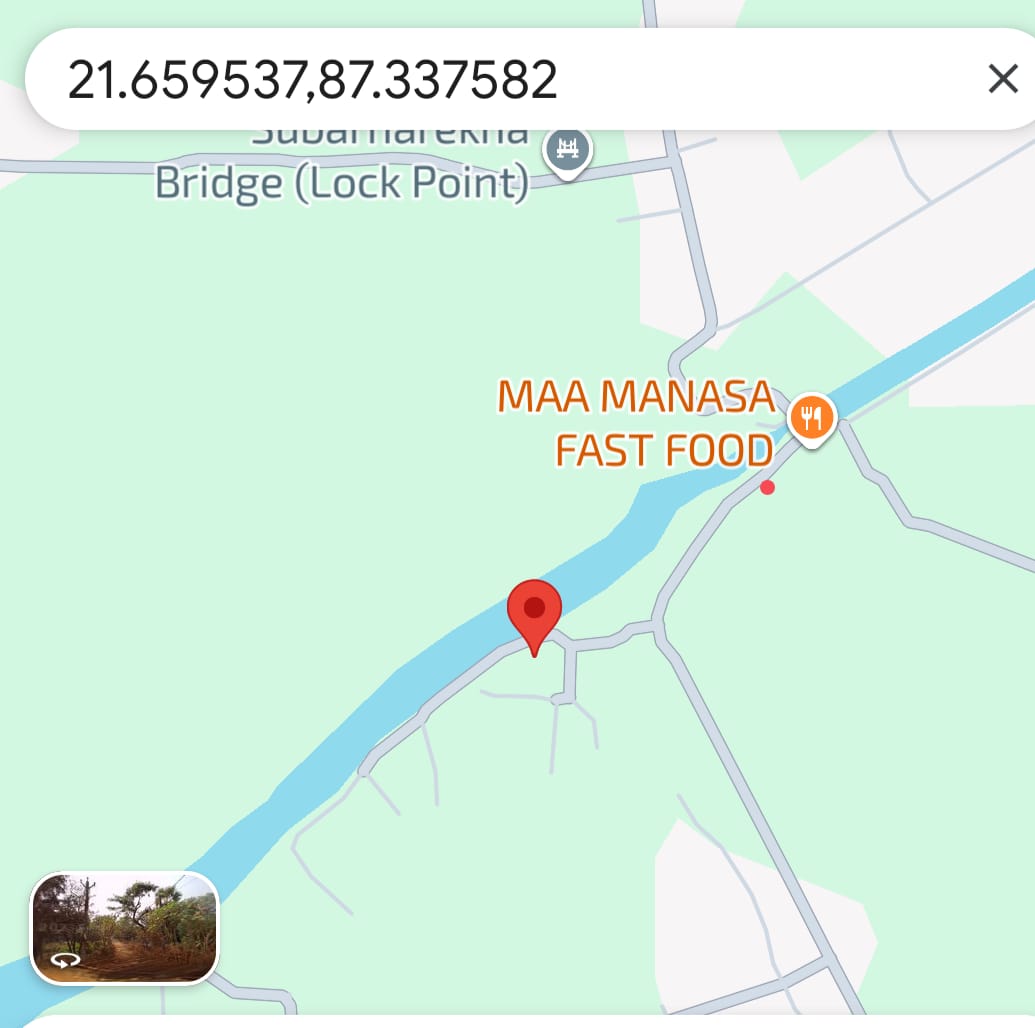Open the Street View thumbnail
This screenshot has height=1028, width=1035.
coord(125,928)
